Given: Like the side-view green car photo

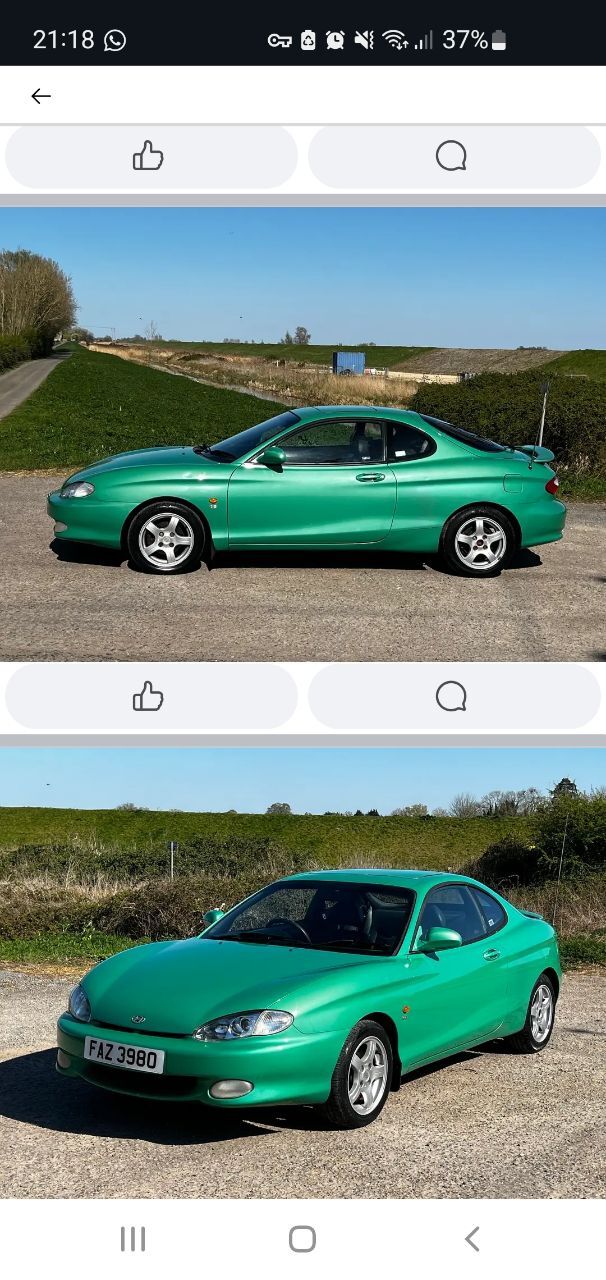Looking at the screenshot, I should pyautogui.click(x=151, y=696).
